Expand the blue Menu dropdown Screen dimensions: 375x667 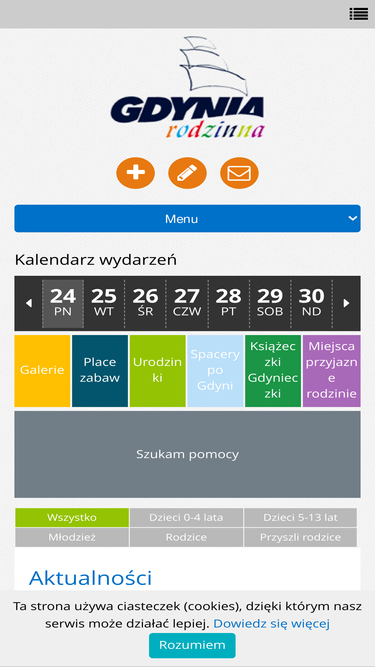188,219
